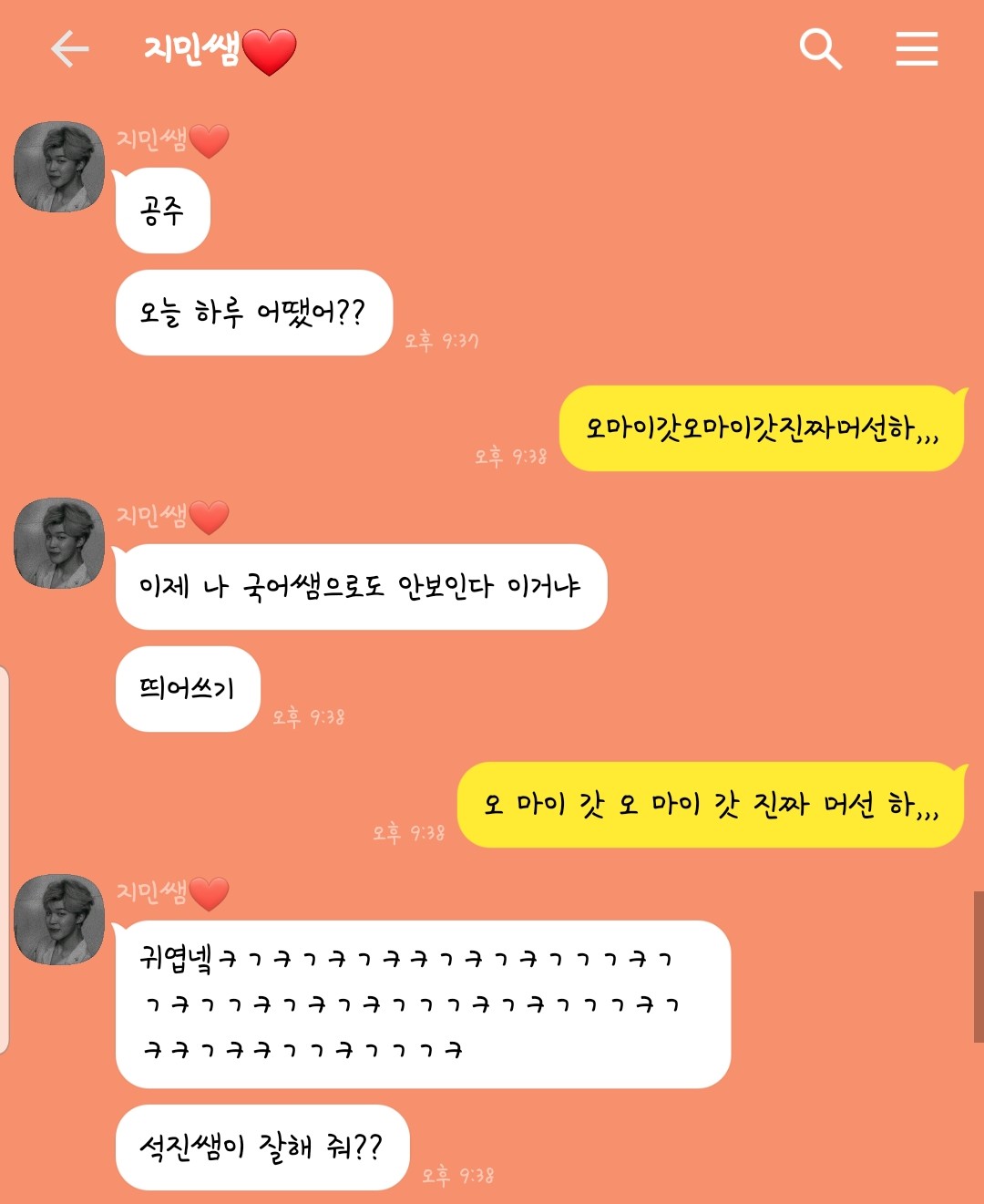Screen dimensions: 984x1204
Task: Open the bottom profile avatar of 지민쌤
Action: click(x=60, y=921)
